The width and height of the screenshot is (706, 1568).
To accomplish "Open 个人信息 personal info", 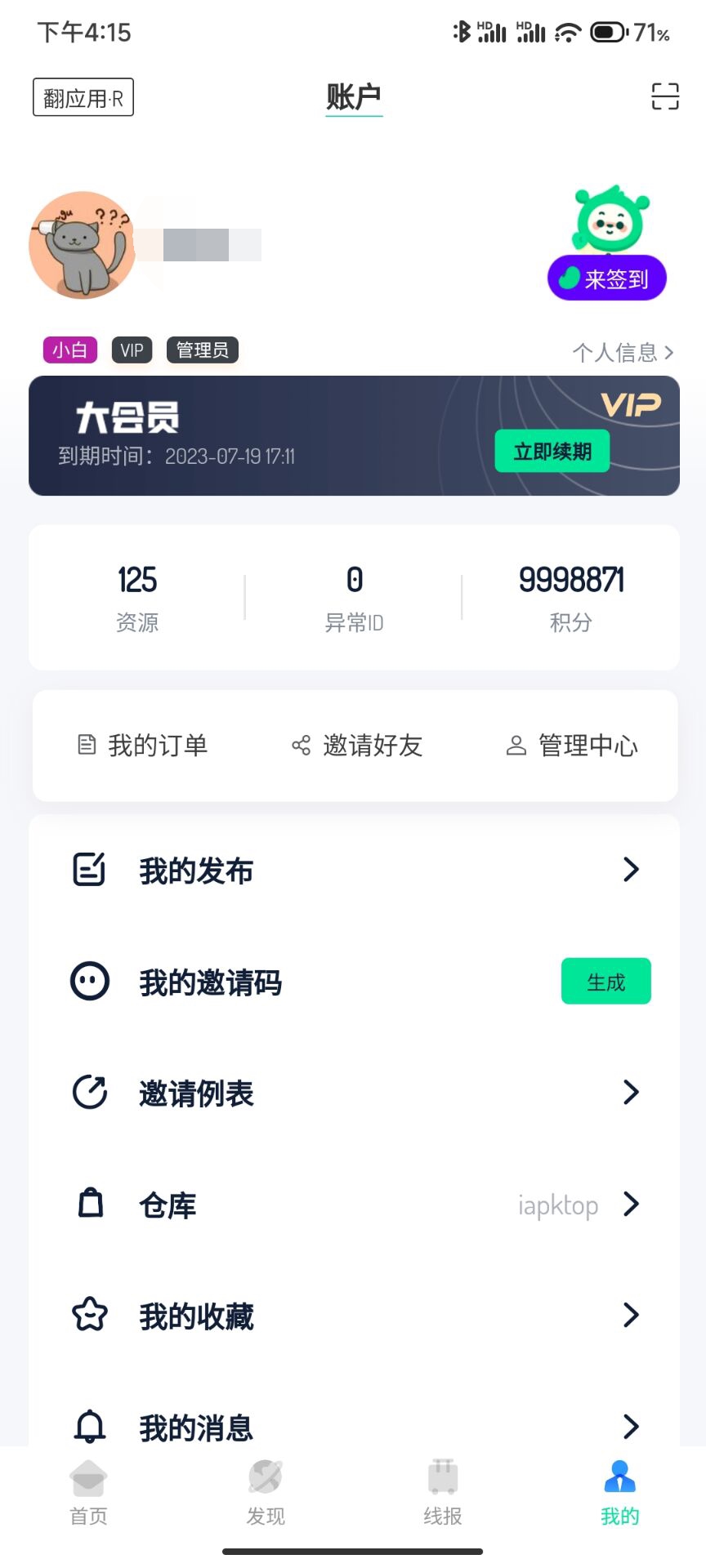I will (623, 352).
